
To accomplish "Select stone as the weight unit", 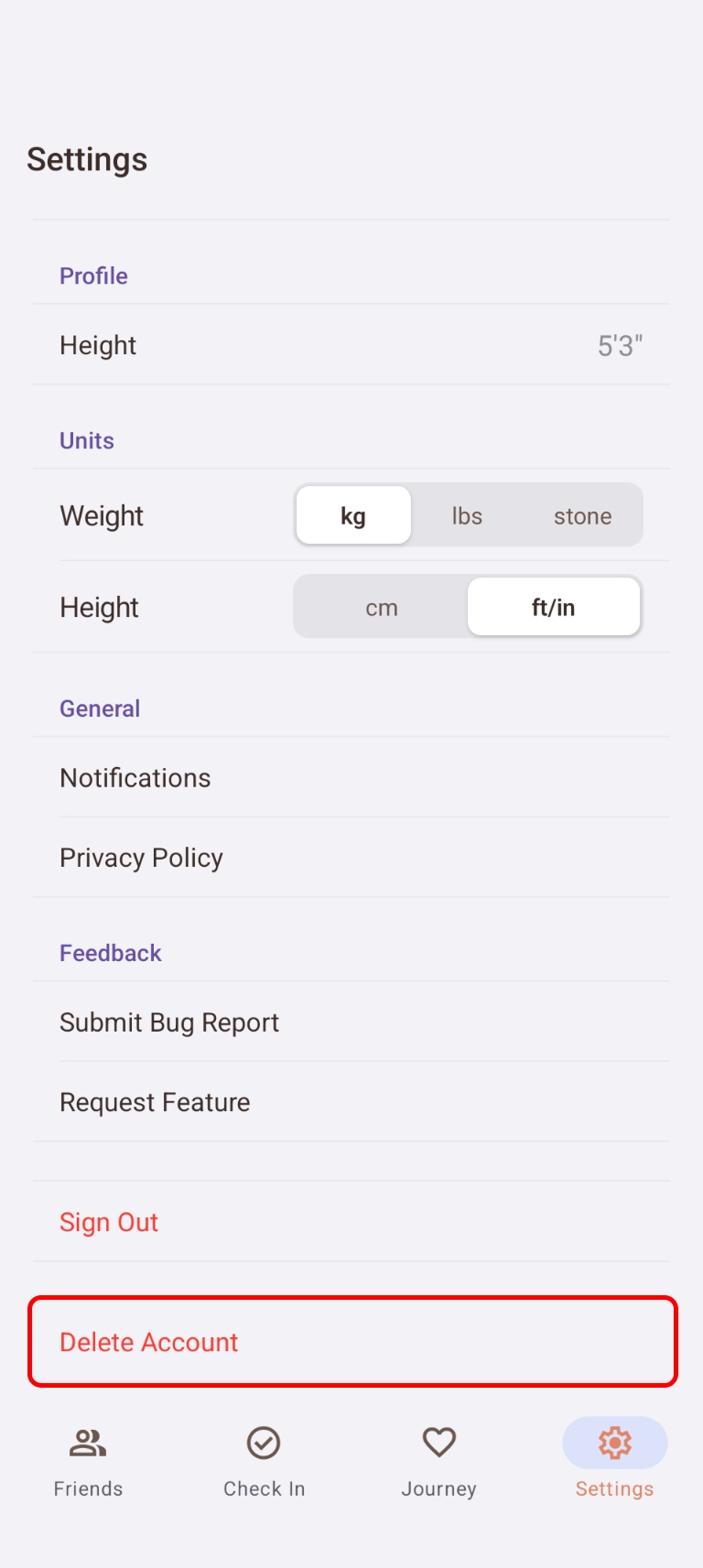I will click(x=582, y=514).
